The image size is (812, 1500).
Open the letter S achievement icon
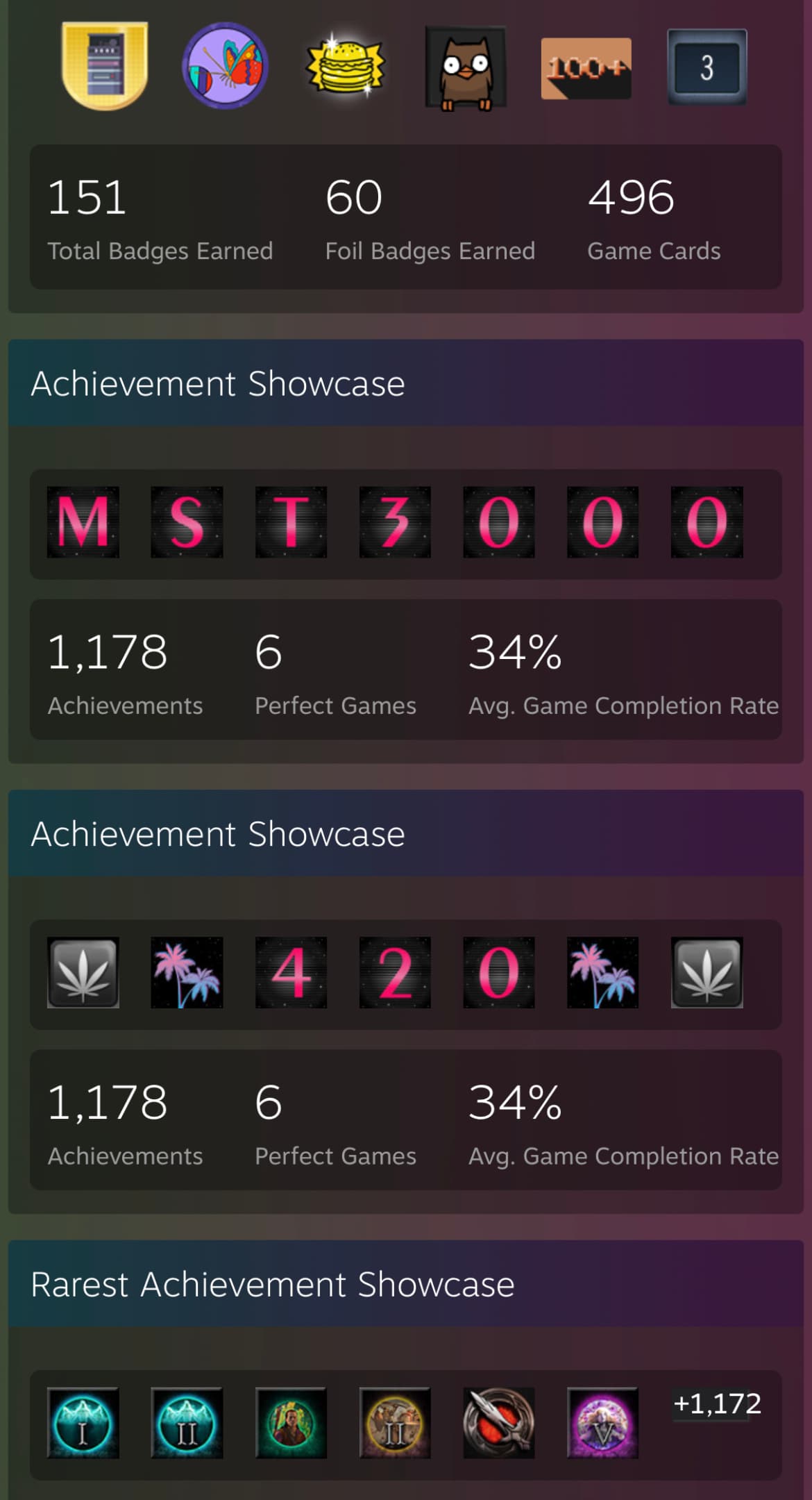point(187,522)
